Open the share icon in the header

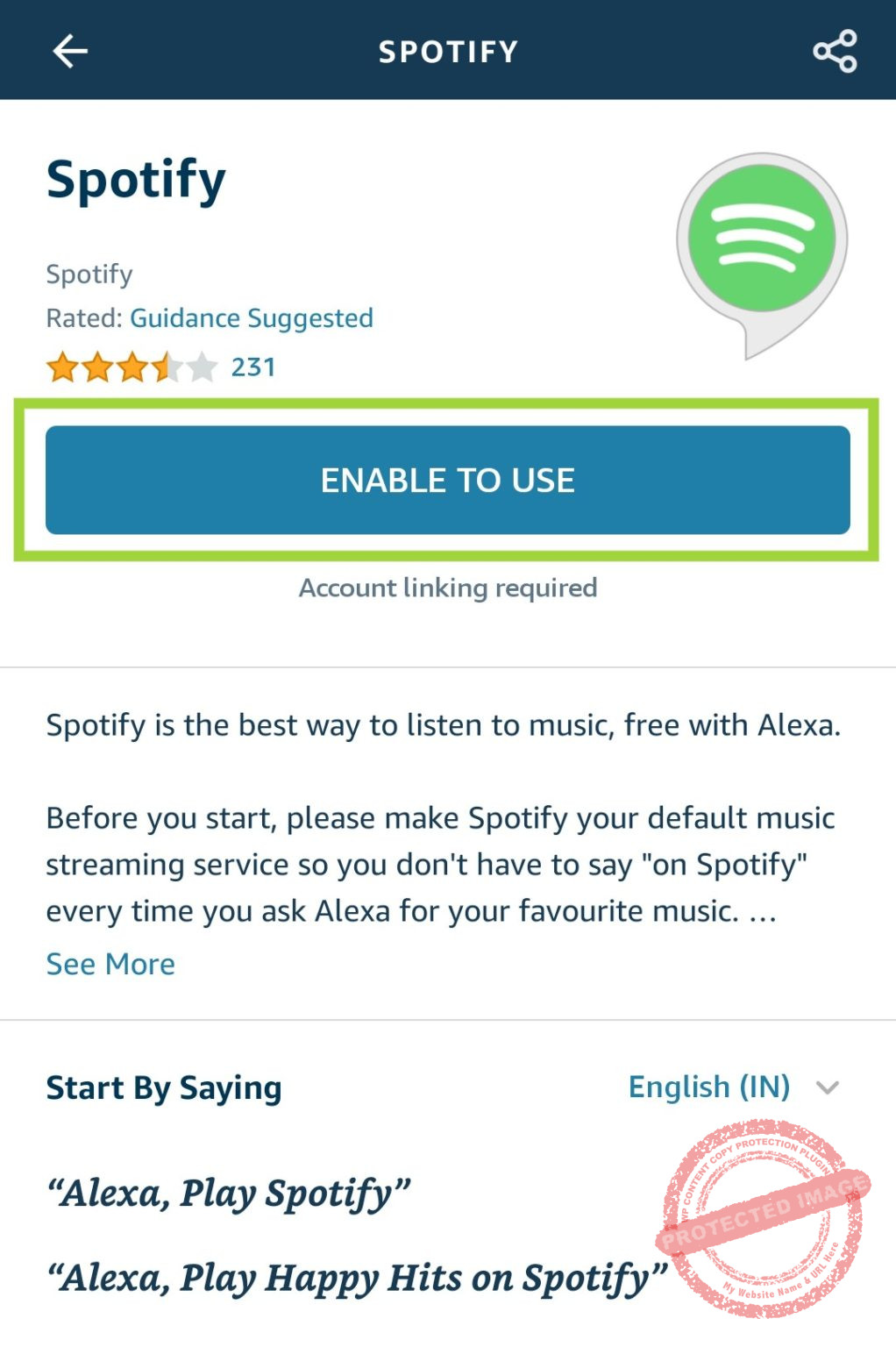(833, 51)
